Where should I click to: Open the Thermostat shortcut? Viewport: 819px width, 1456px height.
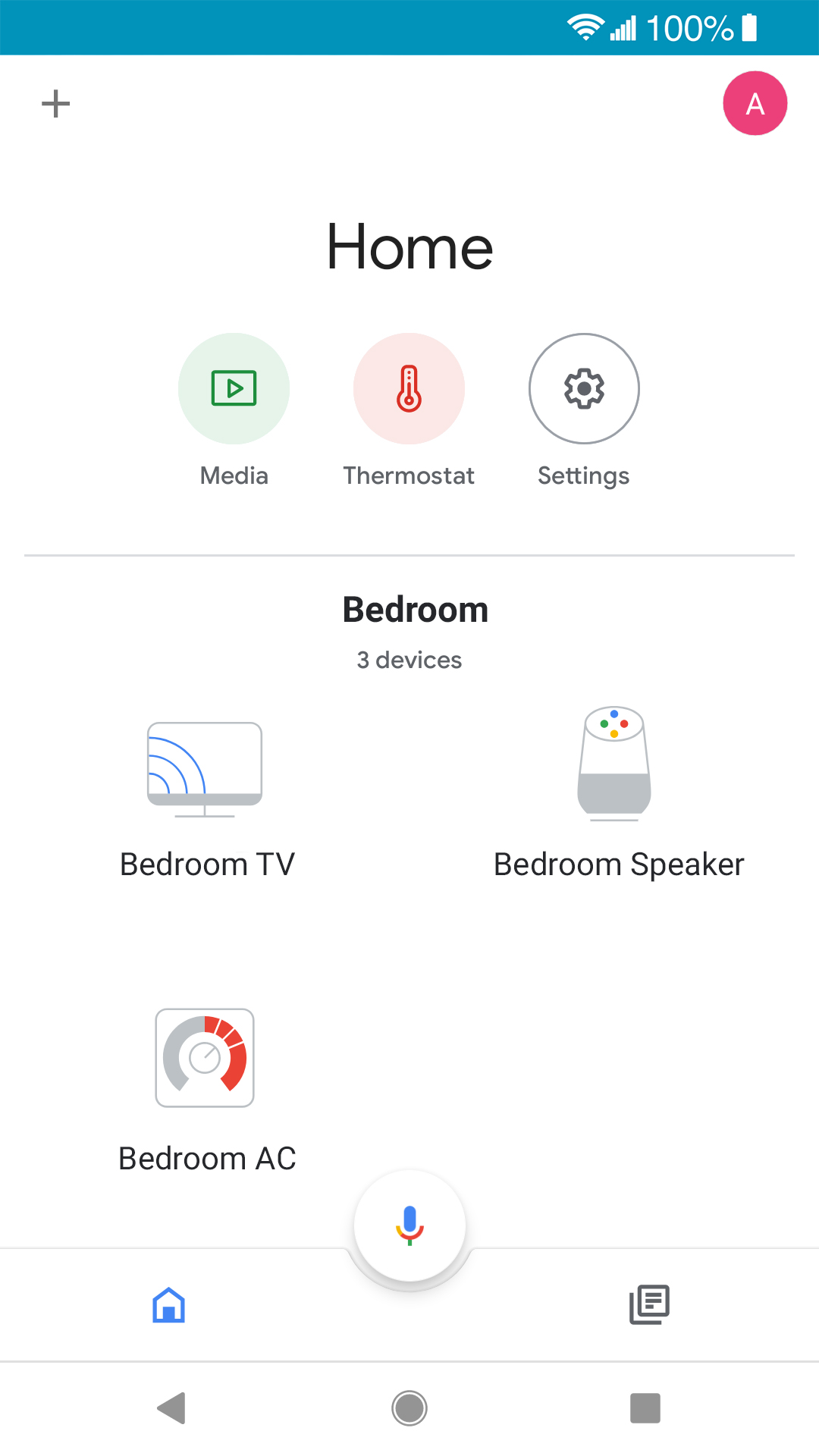409,389
